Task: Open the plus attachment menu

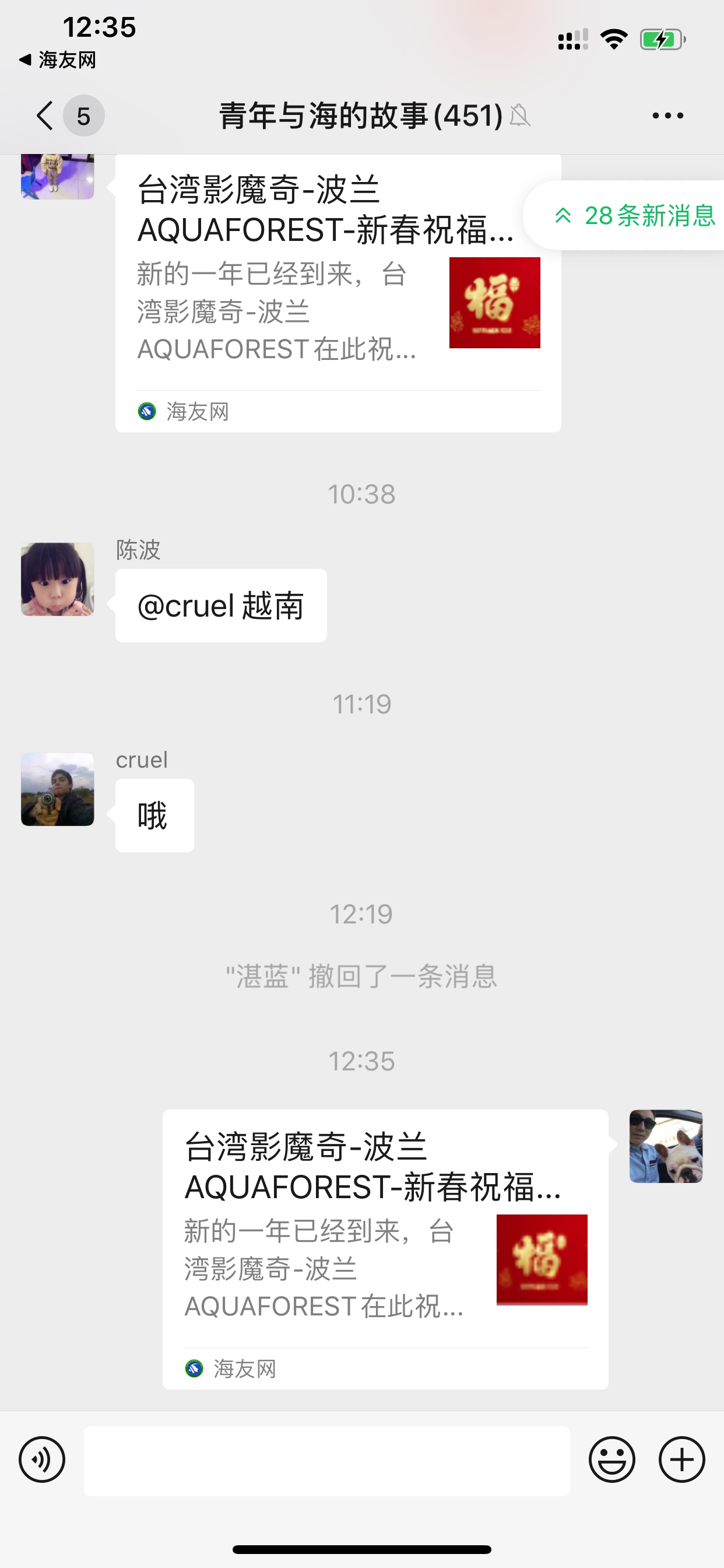Action: click(x=681, y=1459)
